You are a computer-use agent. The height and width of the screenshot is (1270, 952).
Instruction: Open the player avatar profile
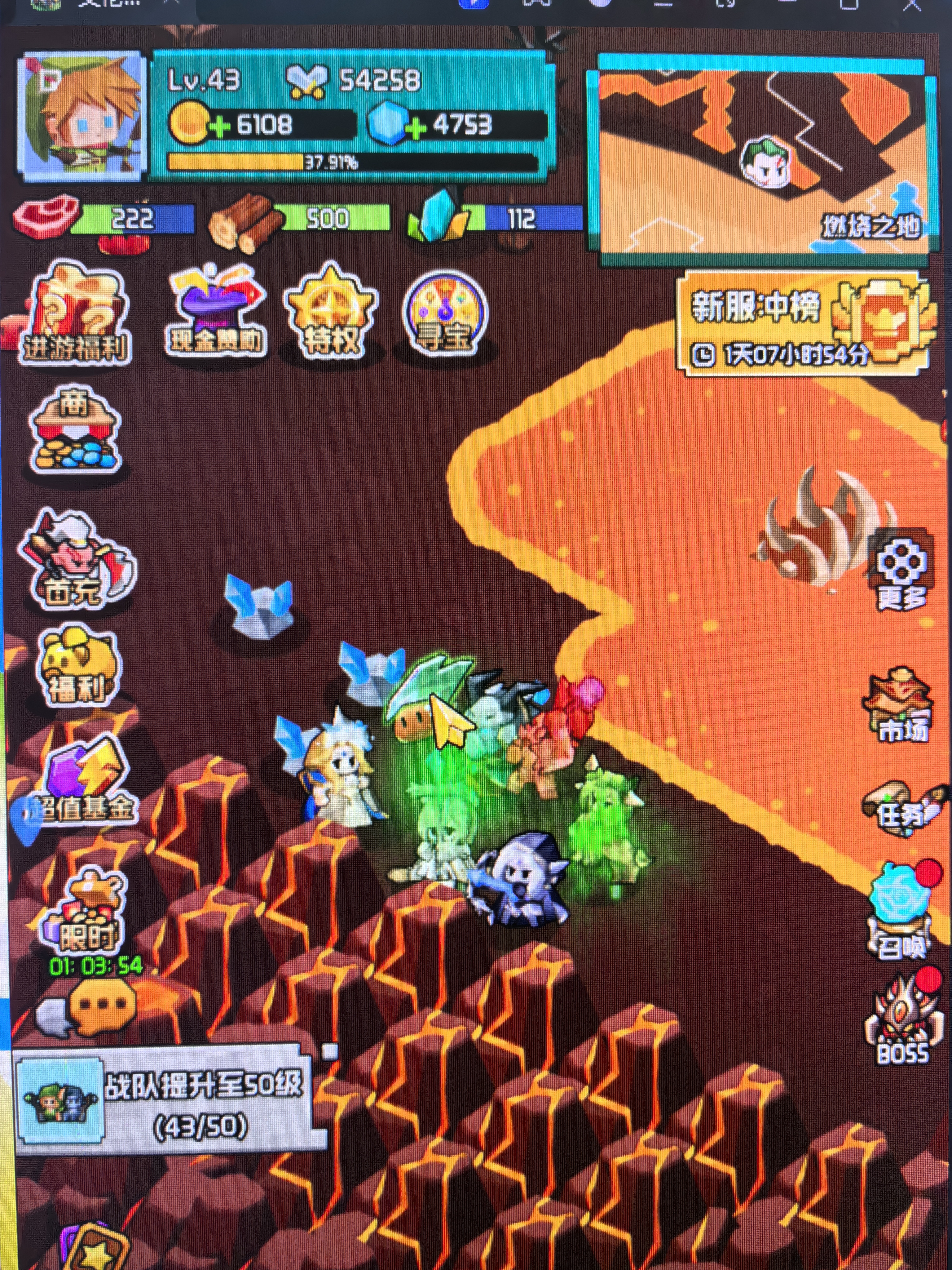click(79, 117)
